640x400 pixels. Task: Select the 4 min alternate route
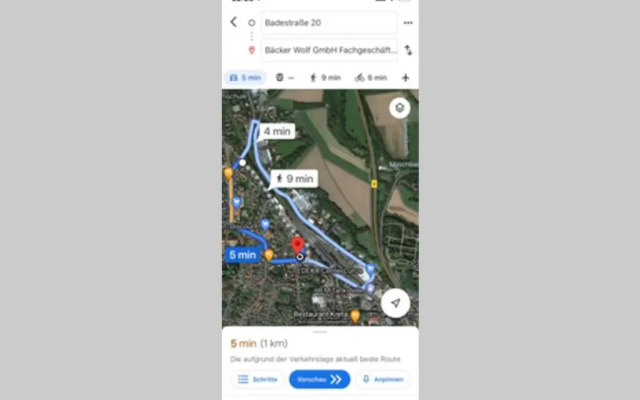click(x=278, y=130)
